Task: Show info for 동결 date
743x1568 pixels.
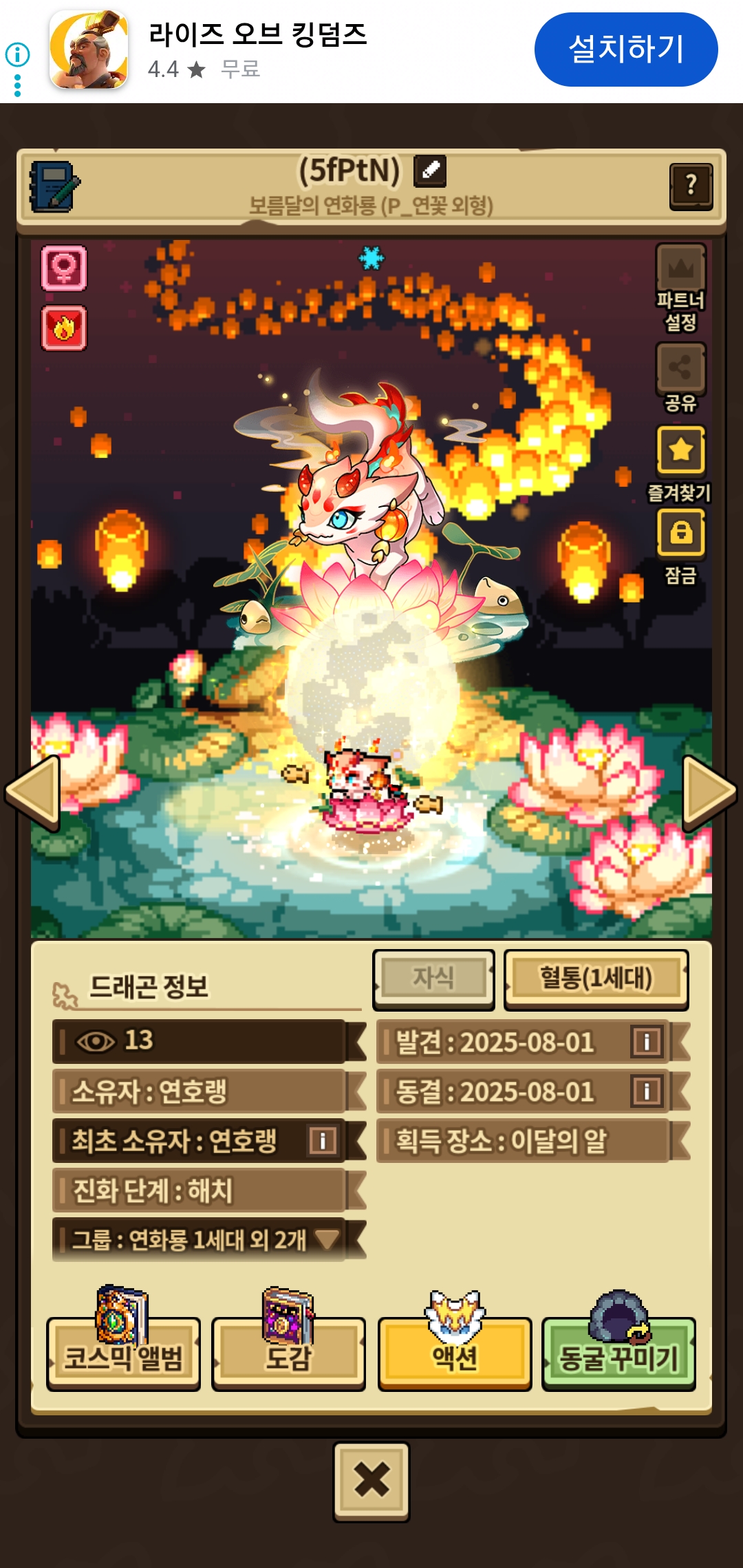Action: (x=647, y=1091)
